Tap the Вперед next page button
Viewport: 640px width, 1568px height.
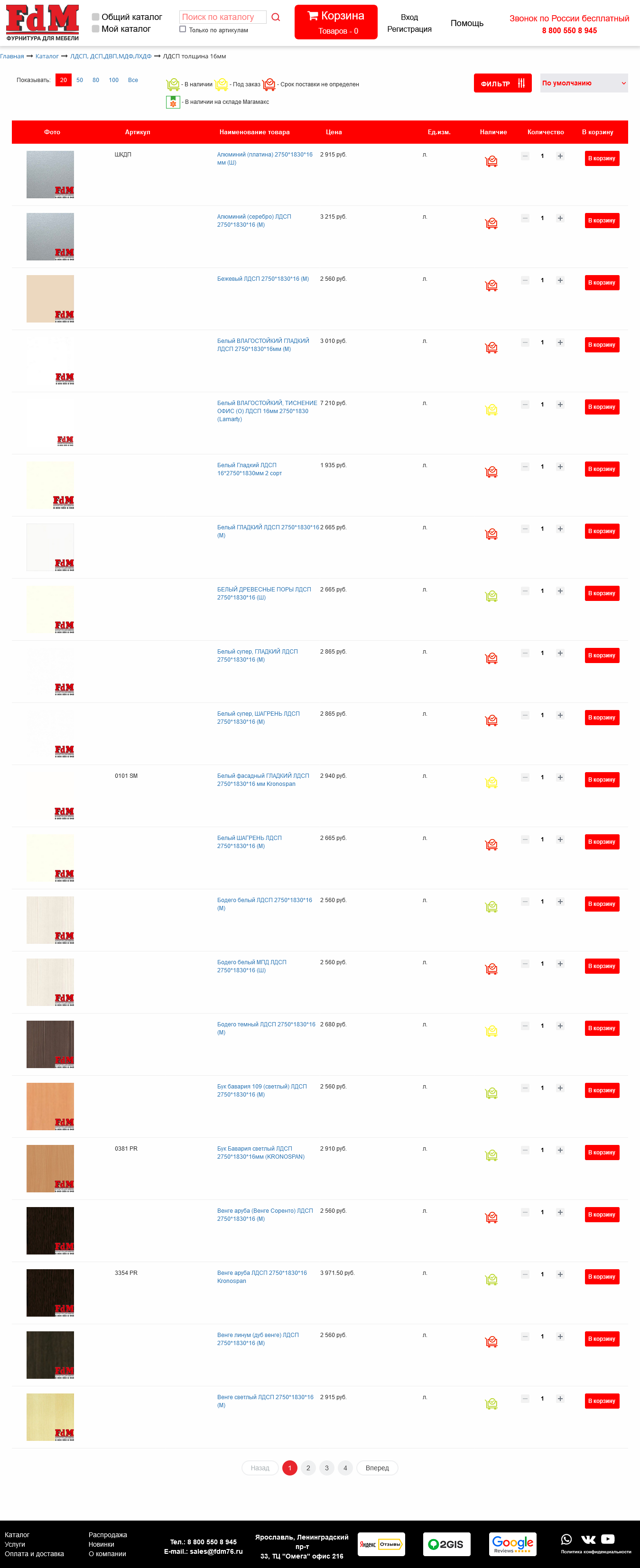coord(377,1467)
